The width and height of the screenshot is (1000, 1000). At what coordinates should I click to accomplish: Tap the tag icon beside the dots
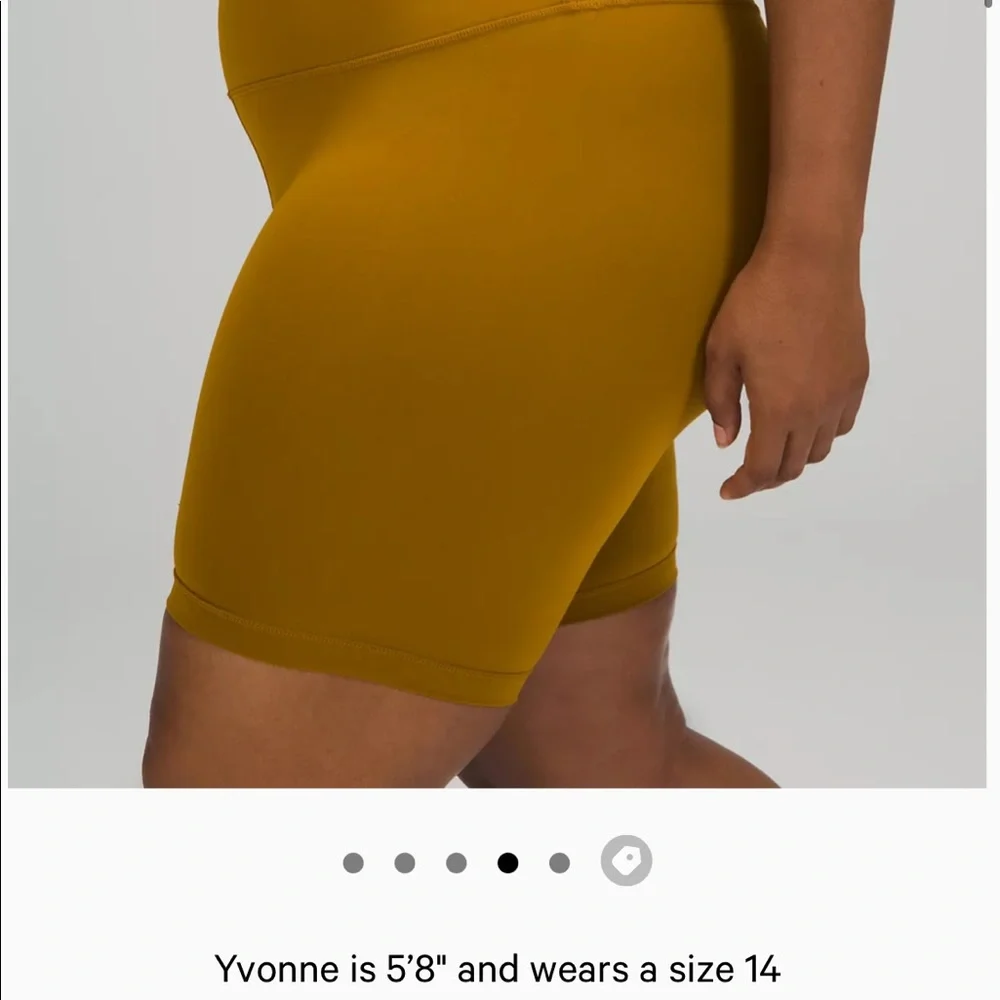click(x=626, y=861)
